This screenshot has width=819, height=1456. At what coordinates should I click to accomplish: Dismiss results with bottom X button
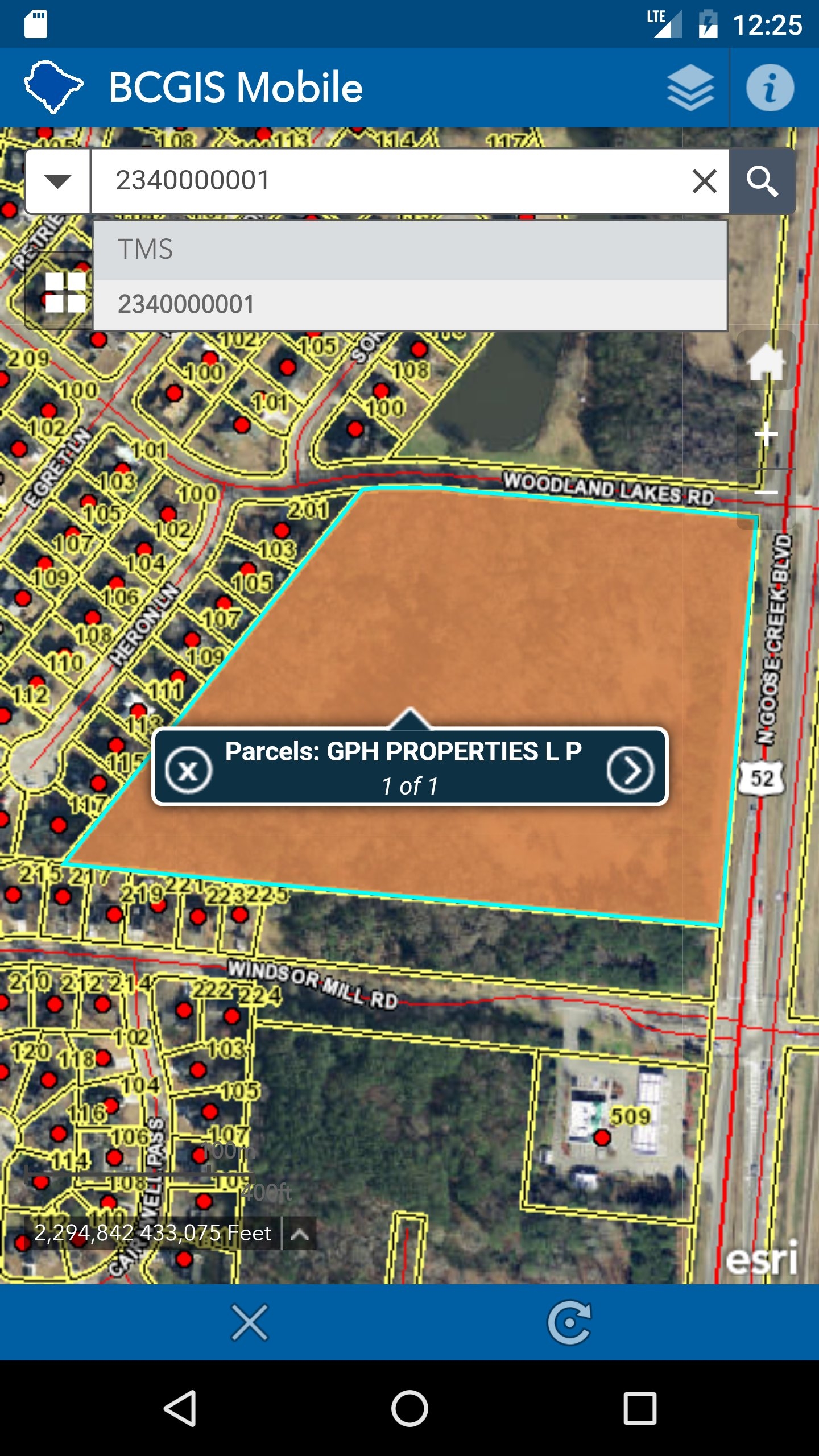(x=249, y=1322)
